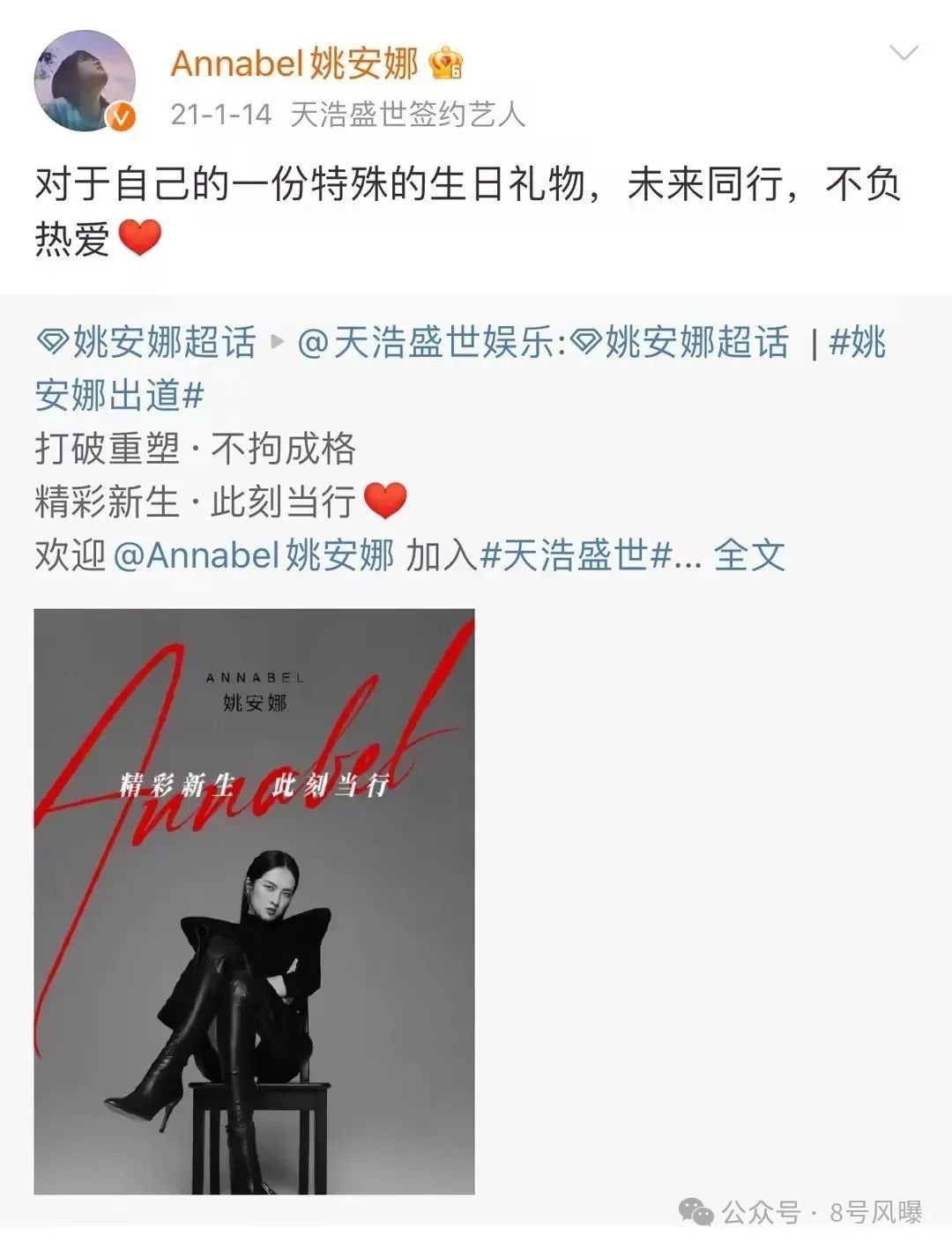Expand the post options chevron

tap(904, 53)
